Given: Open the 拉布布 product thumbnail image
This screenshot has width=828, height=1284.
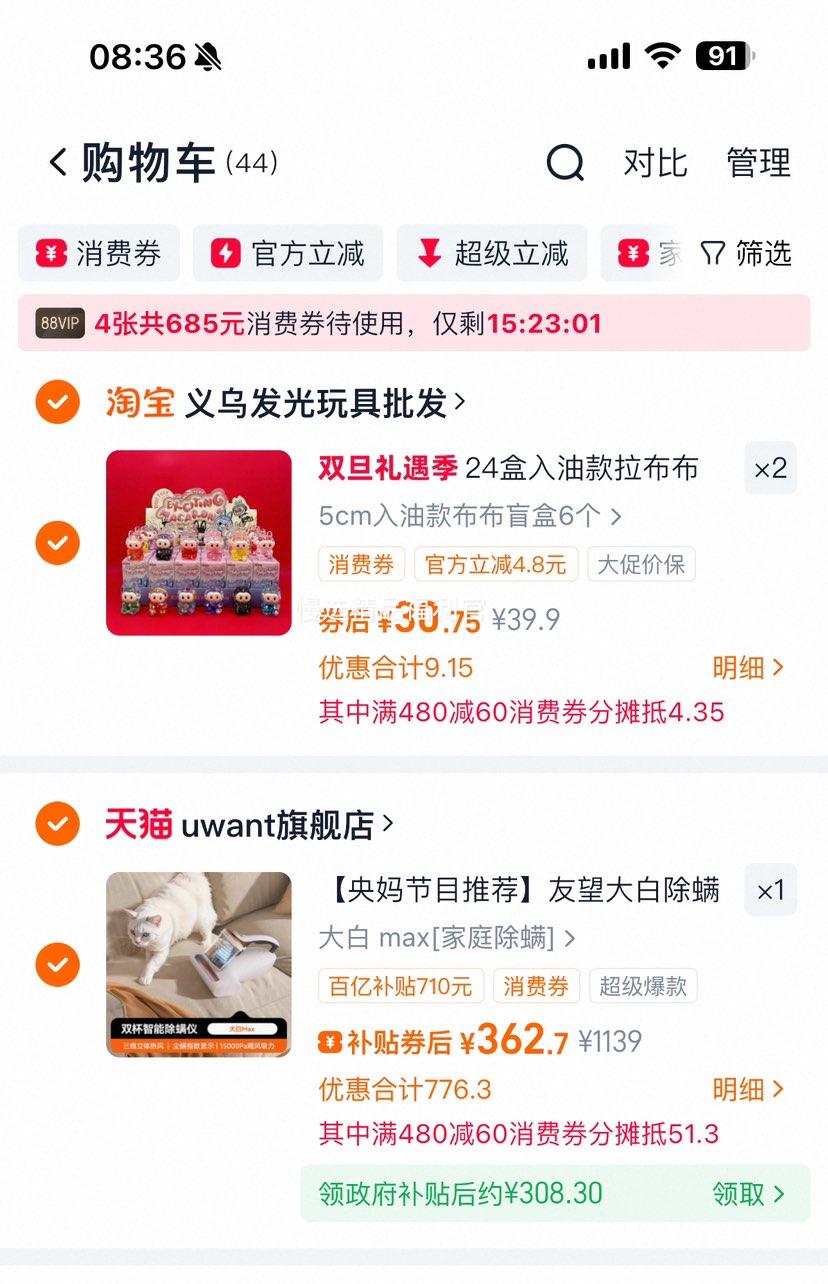Looking at the screenshot, I should [198, 543].
